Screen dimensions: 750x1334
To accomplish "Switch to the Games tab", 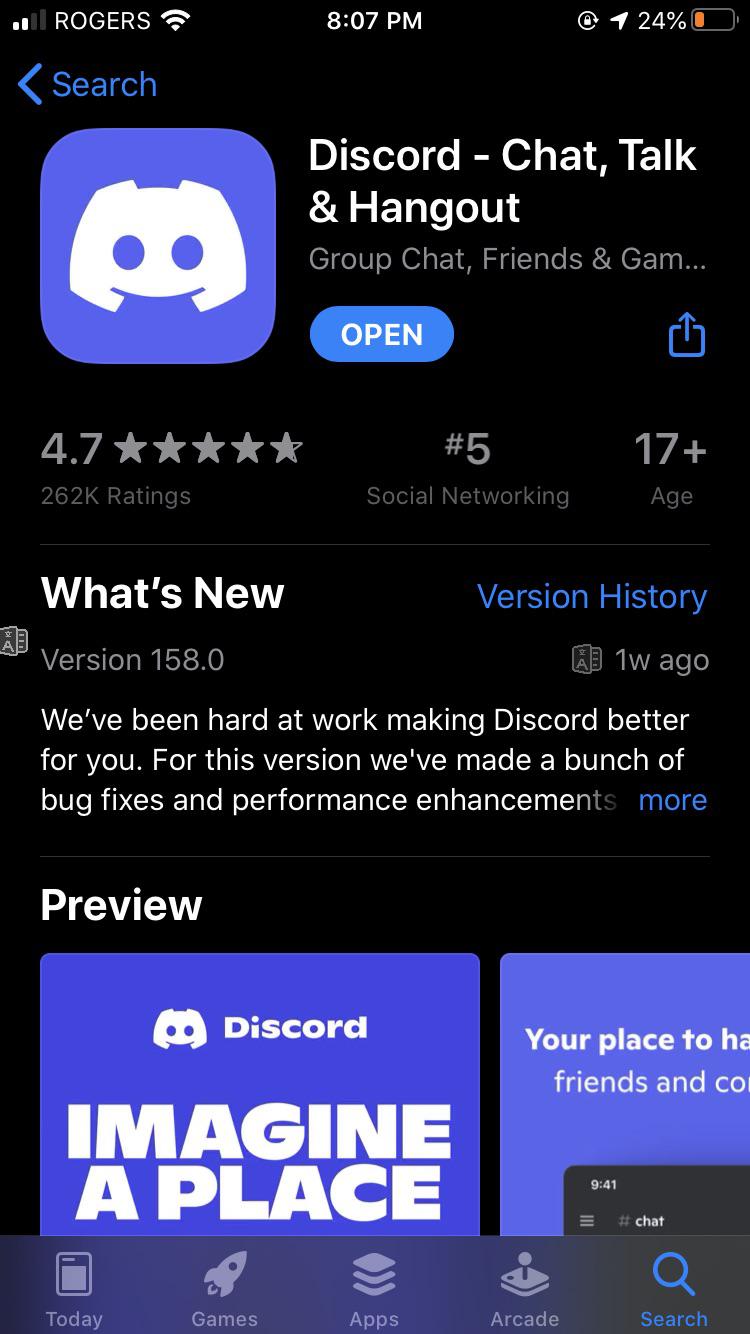I will pyautogui.click(x=224, y=1289).
